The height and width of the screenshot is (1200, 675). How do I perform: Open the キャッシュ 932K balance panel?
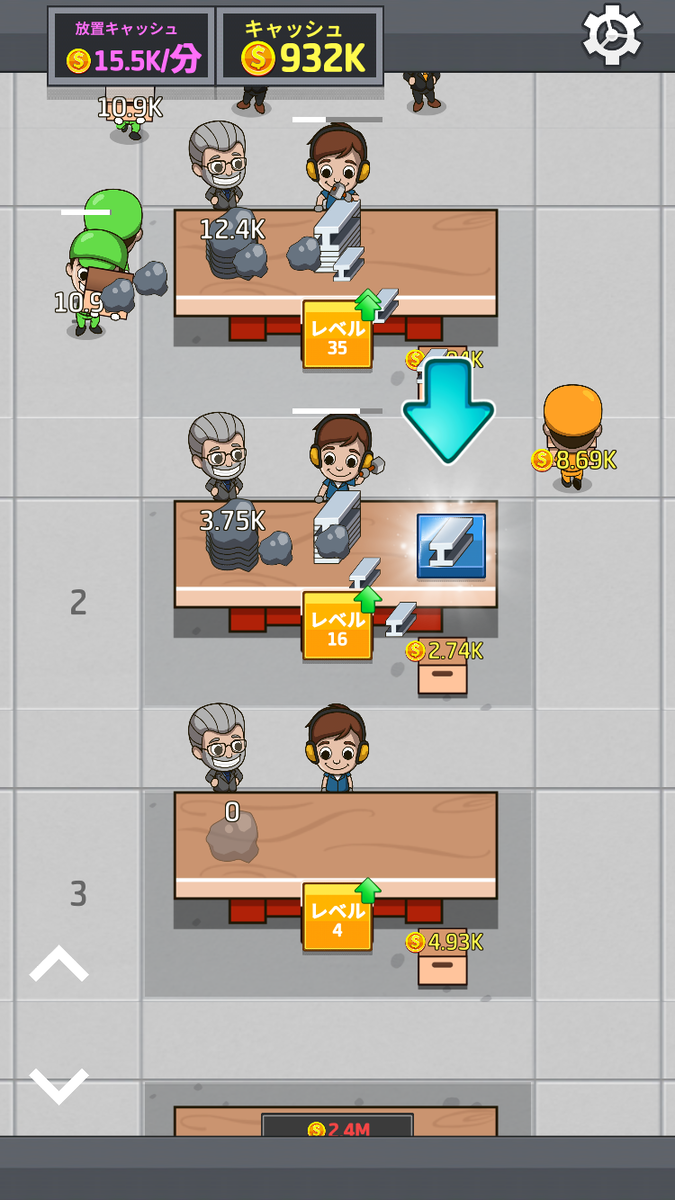point(300,47)
